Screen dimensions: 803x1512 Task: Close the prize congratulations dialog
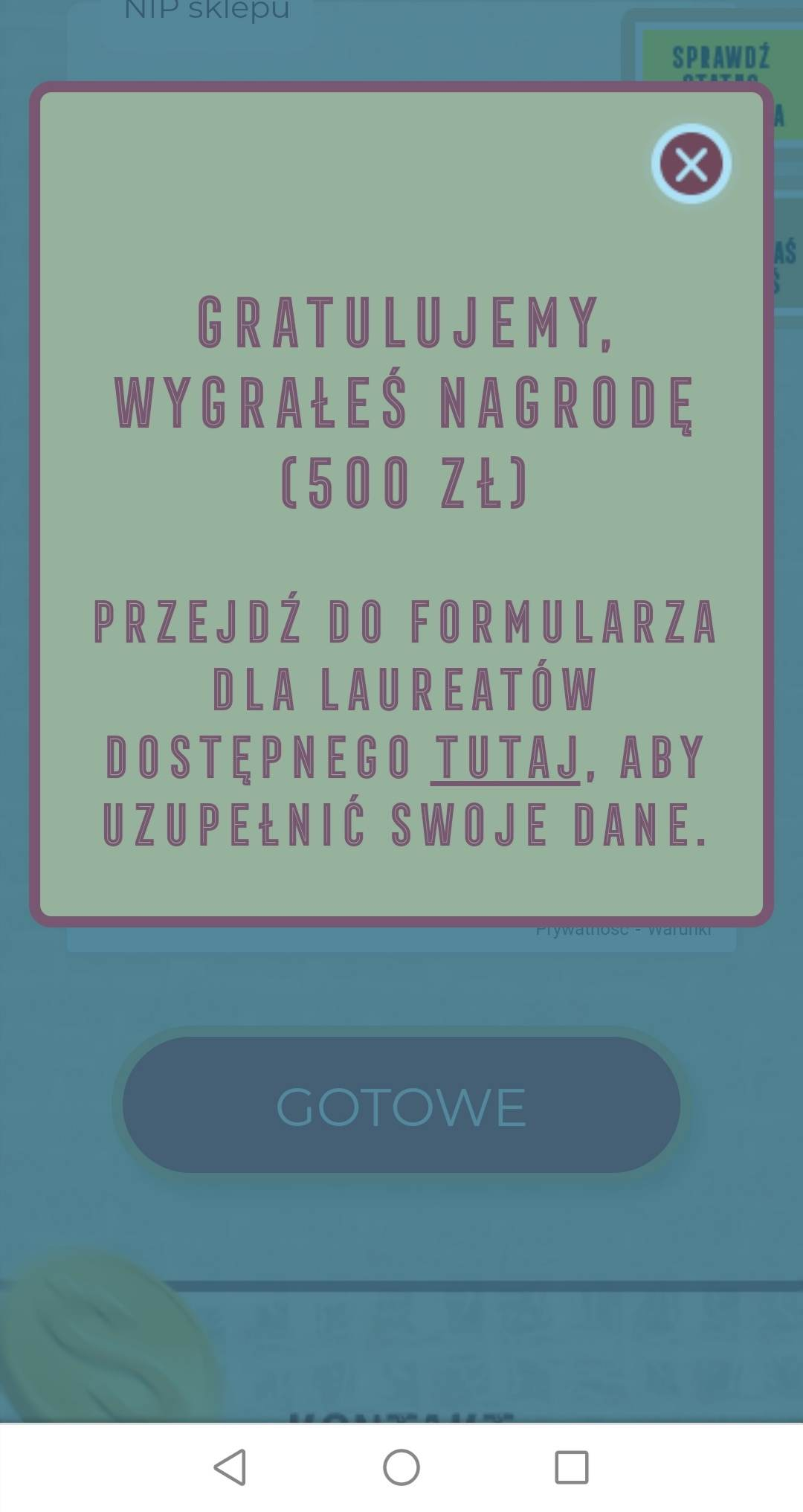pos(691,164)
